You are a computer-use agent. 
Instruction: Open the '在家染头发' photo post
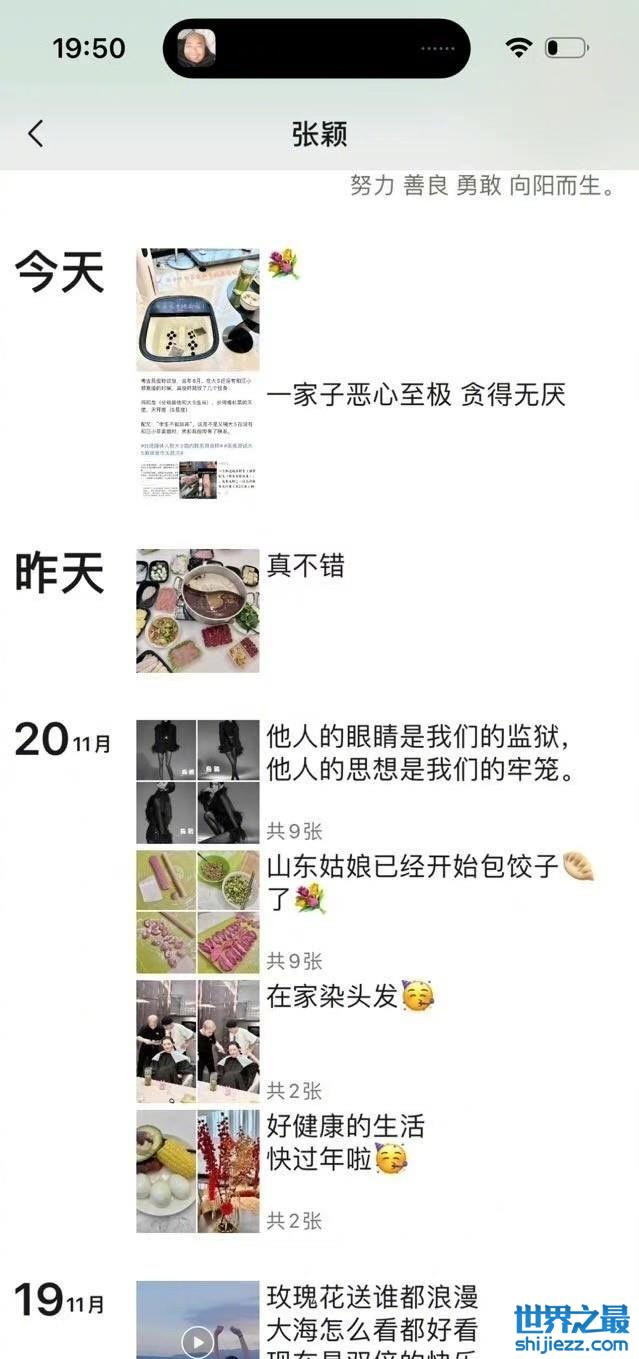click(x=198, y=1041)
